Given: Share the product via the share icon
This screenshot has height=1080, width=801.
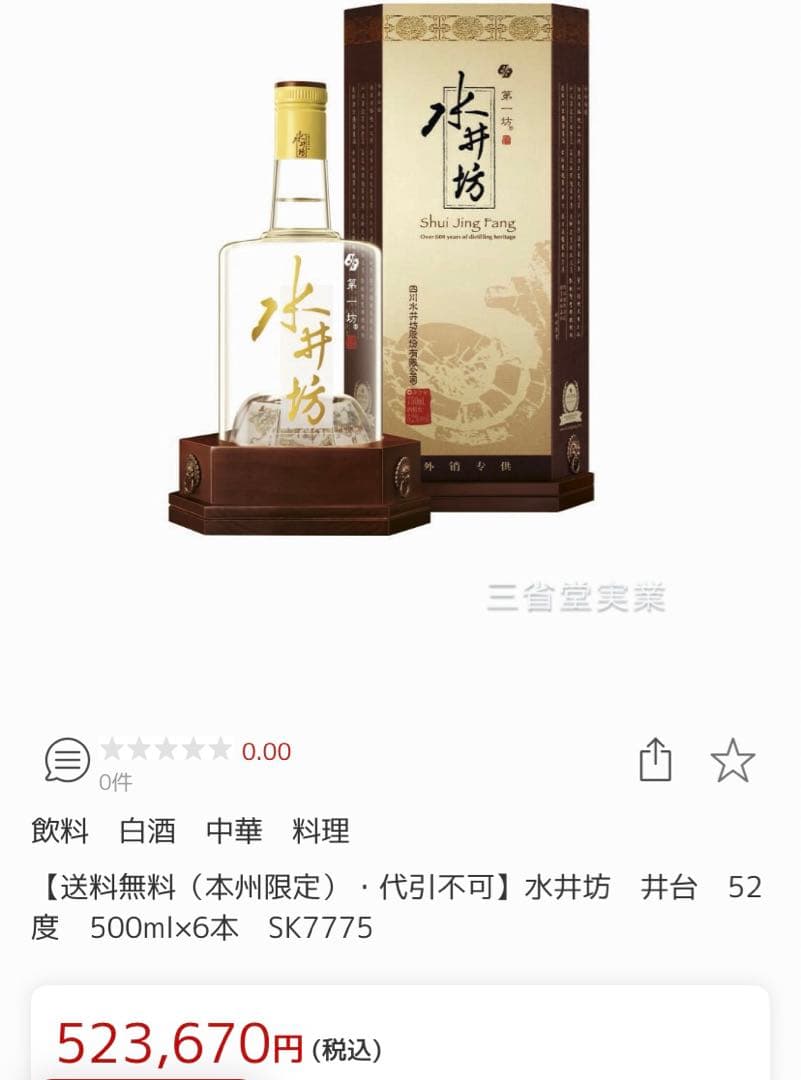Looking at the screenshot, I should (x=656, y=760).
